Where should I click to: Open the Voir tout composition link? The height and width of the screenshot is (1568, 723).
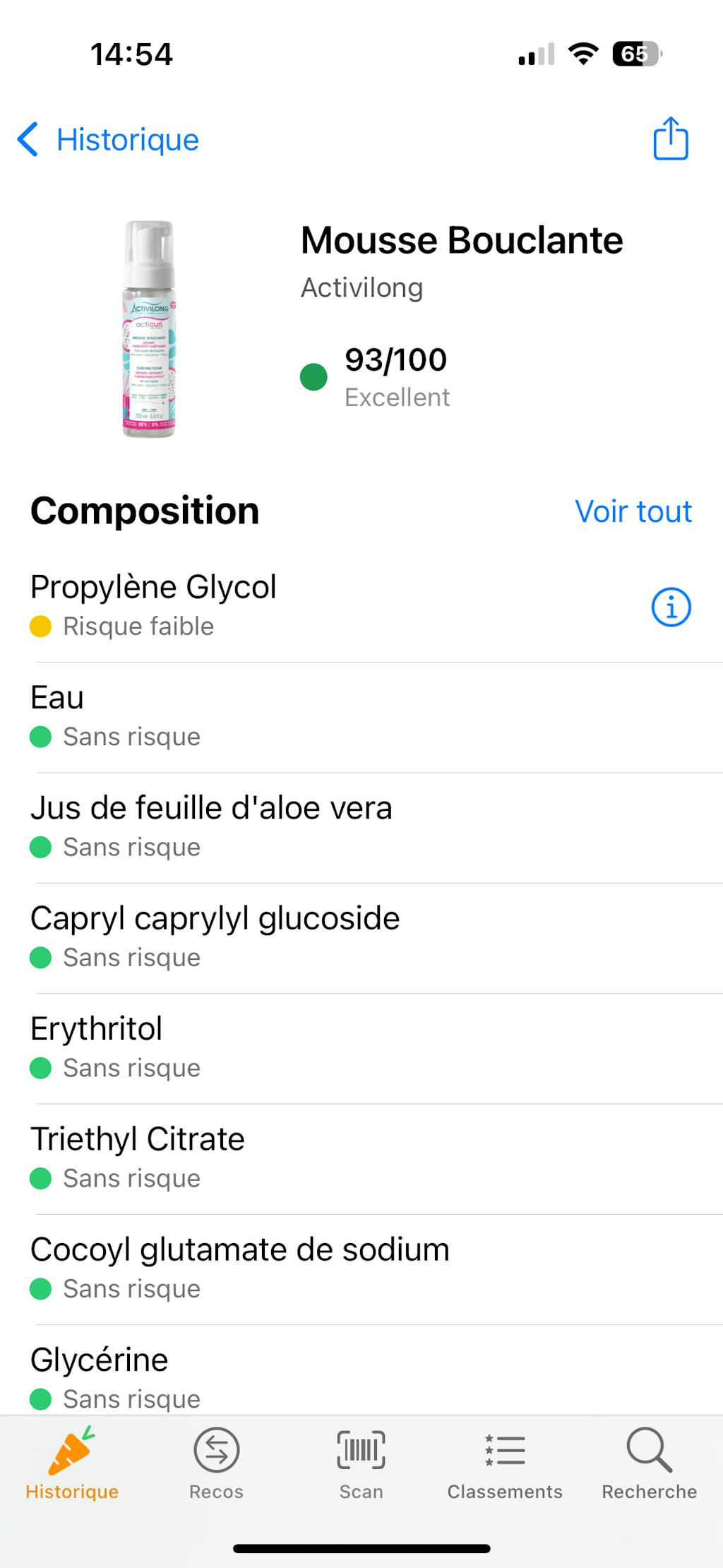pyautogui.click(x=633, y=511)
